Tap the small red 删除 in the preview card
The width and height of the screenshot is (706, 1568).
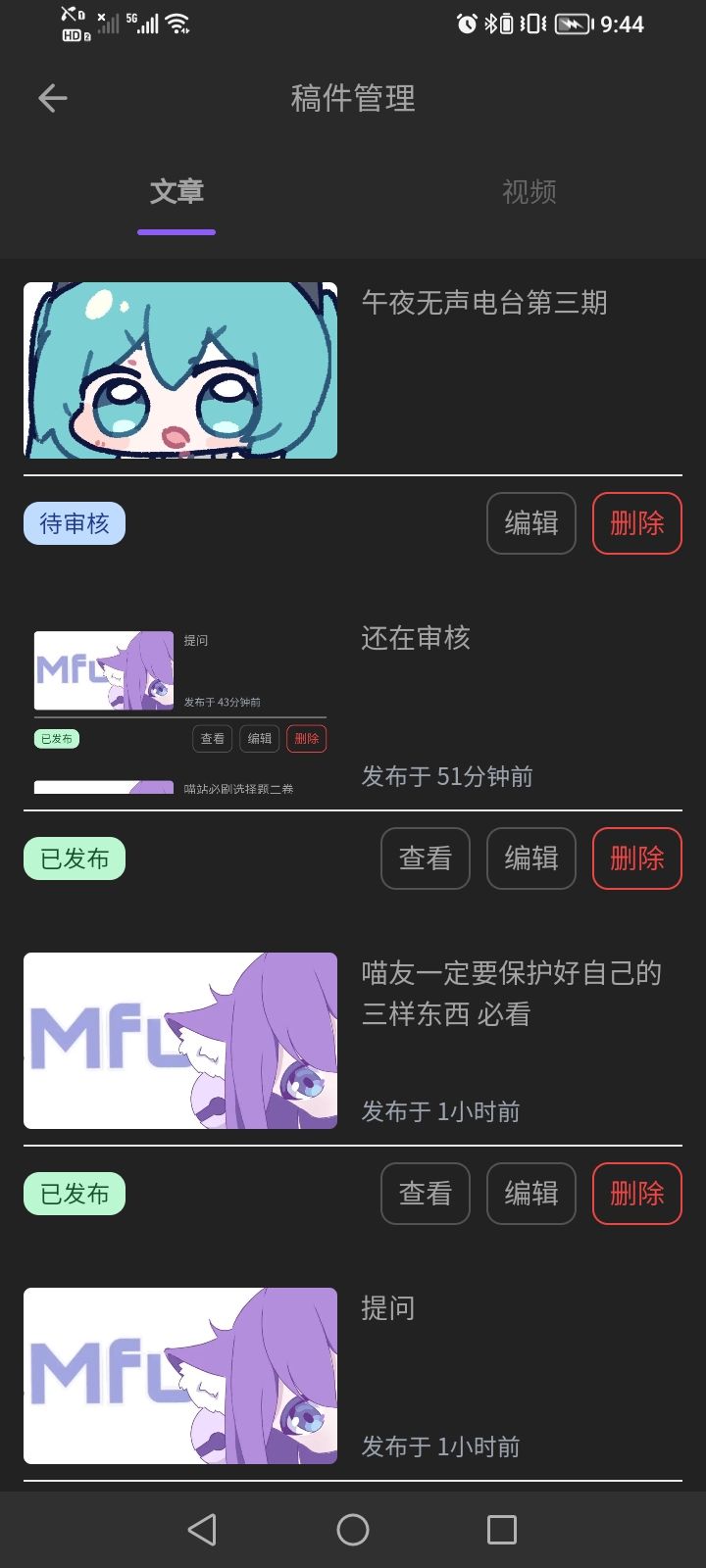pos(306,738)
